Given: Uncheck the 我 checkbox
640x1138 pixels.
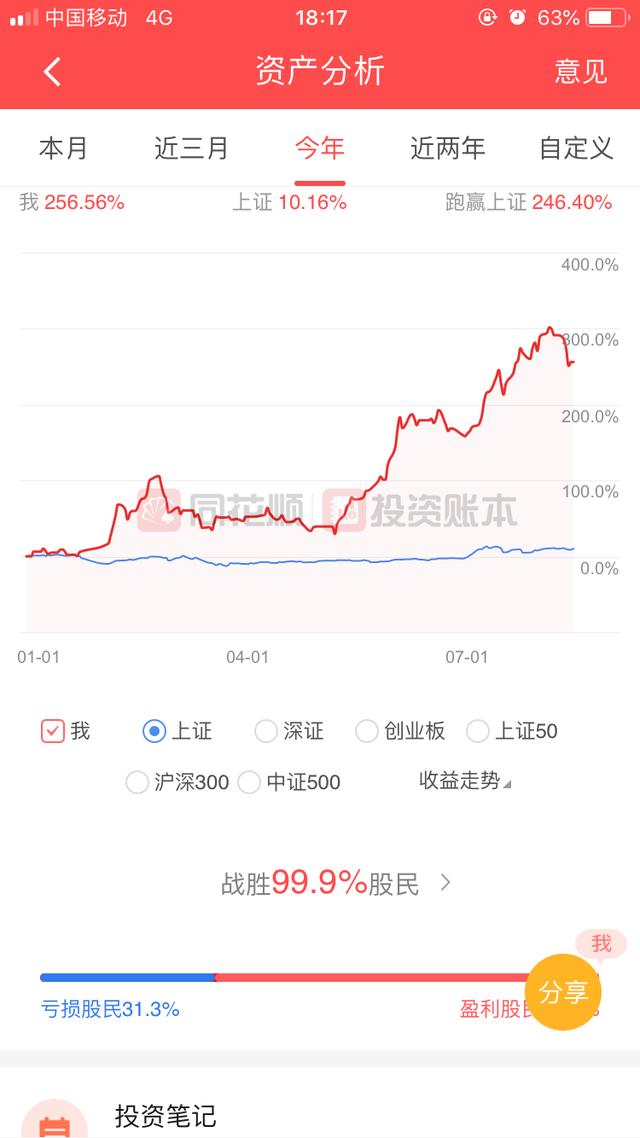Looking at the screenshot, I should point(53,731).
